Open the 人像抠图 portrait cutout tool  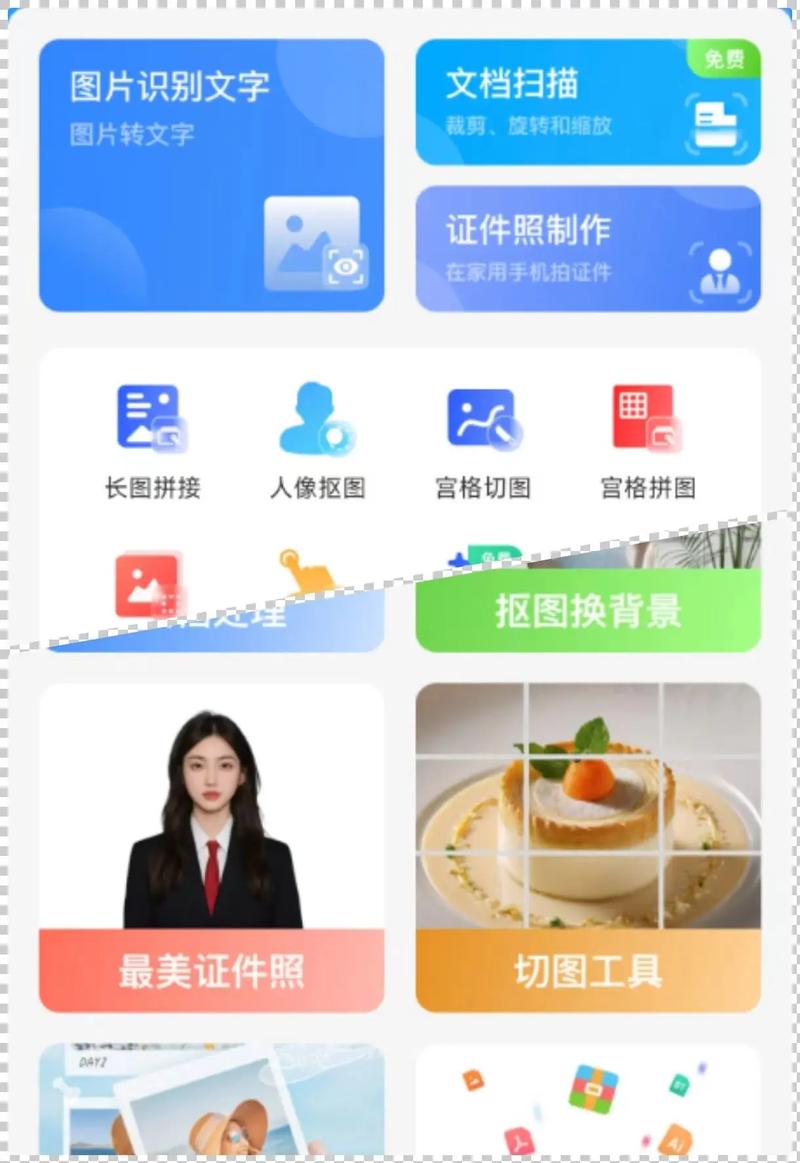[x=315, y=435]
